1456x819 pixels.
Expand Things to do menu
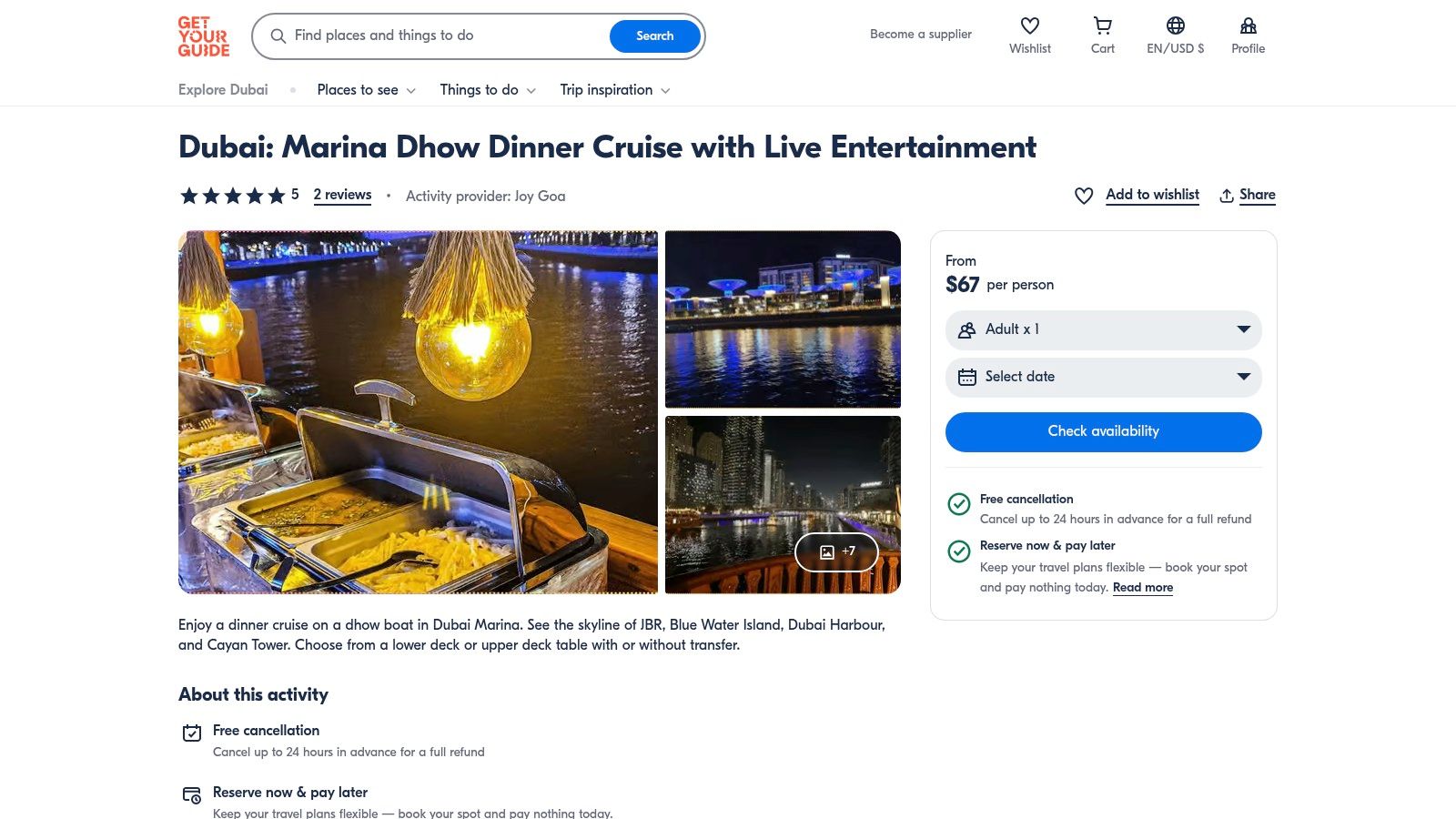tap(487, 89)
